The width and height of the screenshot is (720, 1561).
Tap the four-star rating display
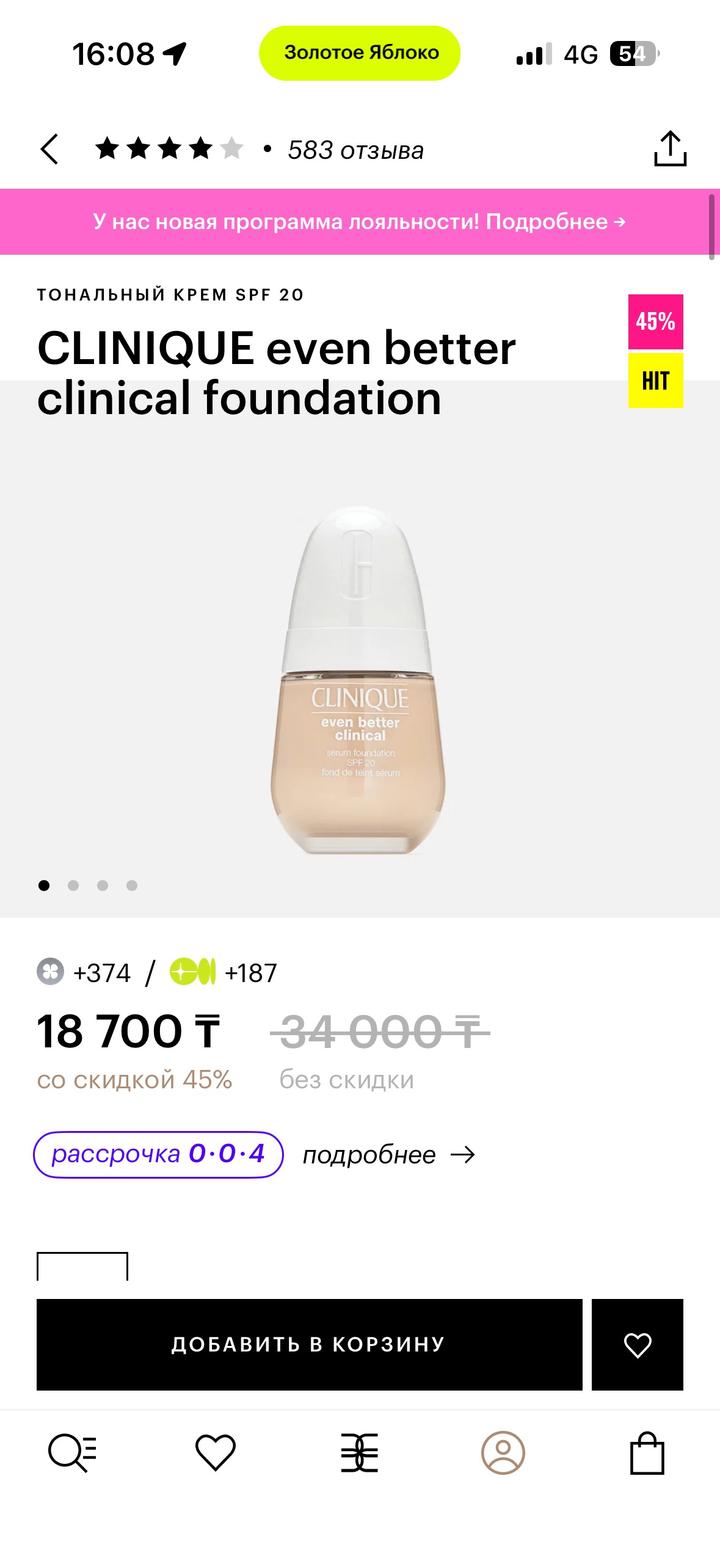pos(170,147)
